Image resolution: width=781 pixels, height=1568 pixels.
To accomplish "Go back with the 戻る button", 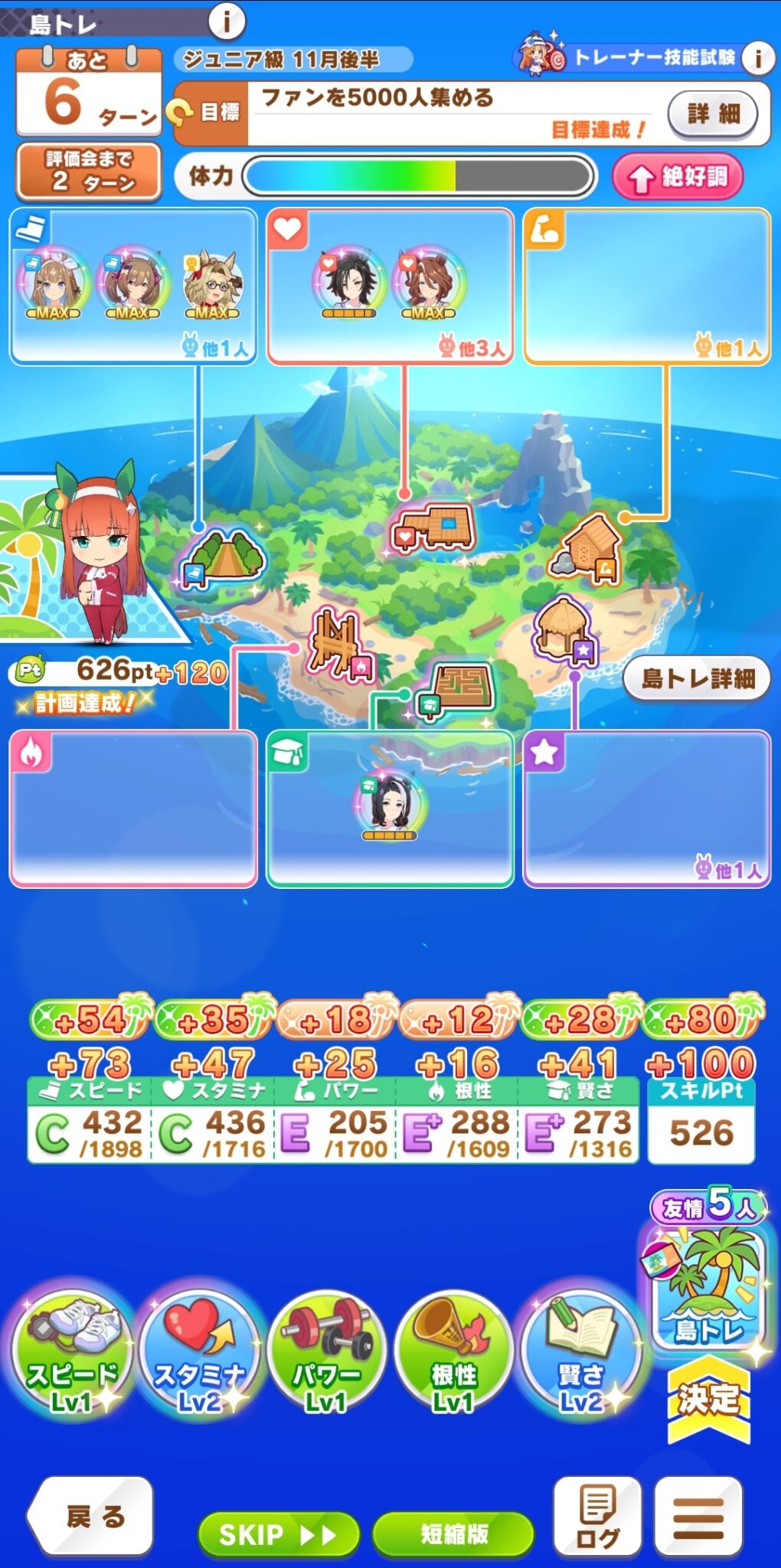I will coord(92,1516).
